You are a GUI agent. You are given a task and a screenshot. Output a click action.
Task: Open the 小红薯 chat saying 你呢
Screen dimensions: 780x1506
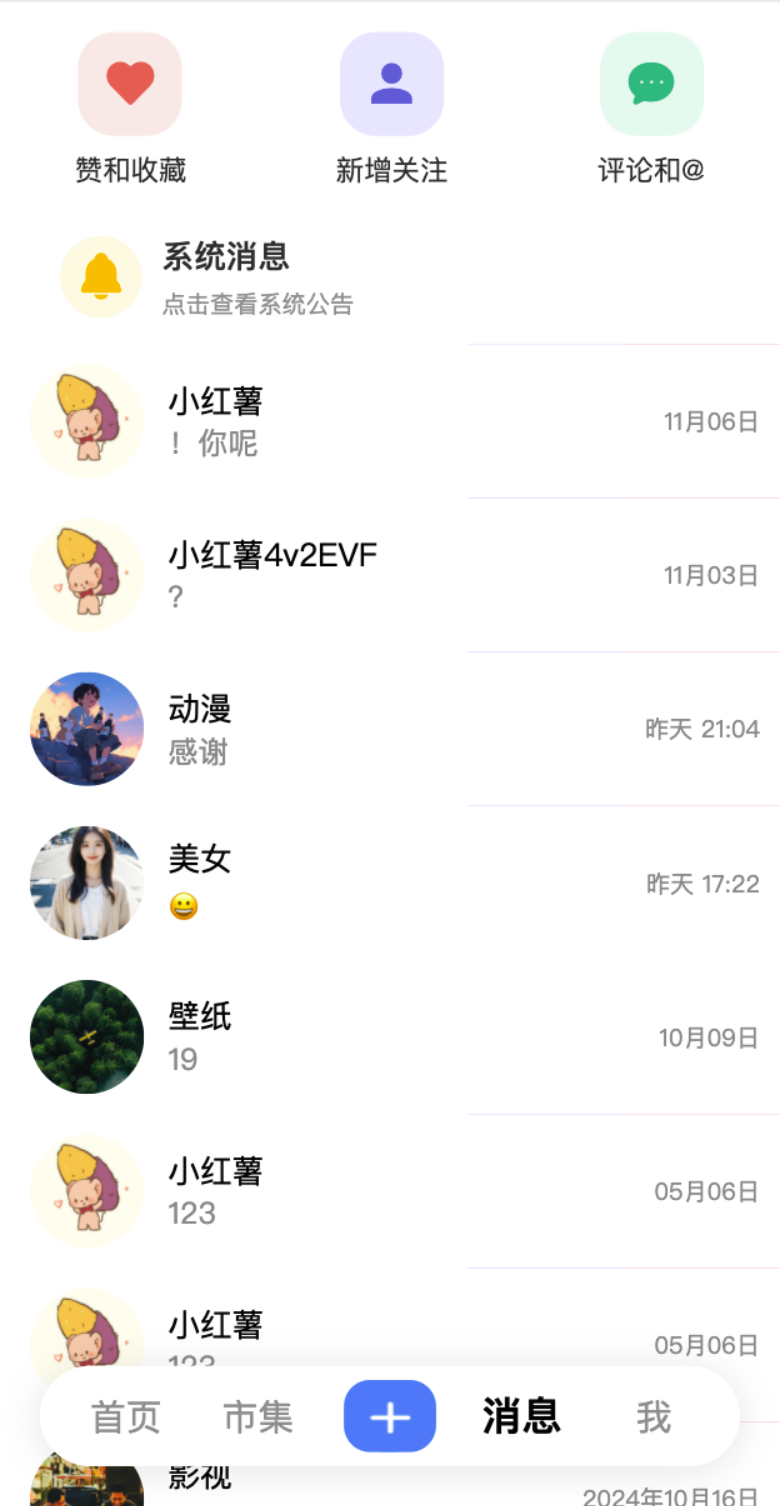[x=390, y=421]
